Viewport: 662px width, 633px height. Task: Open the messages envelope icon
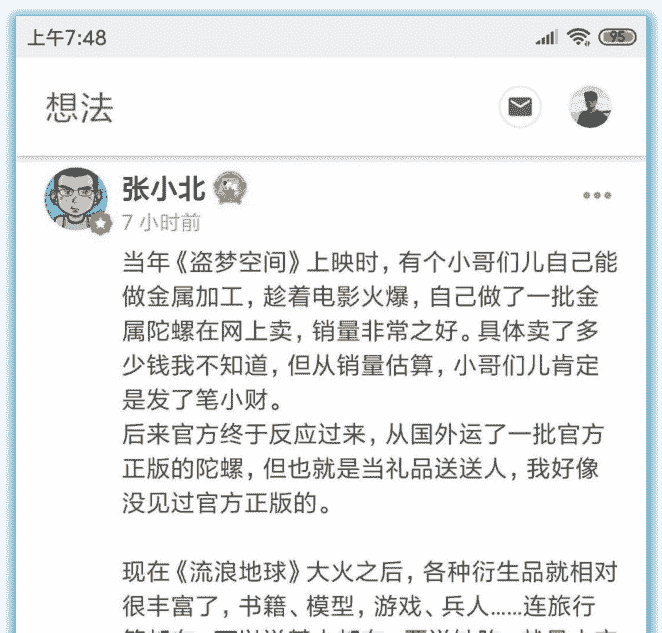click(520, 106)
